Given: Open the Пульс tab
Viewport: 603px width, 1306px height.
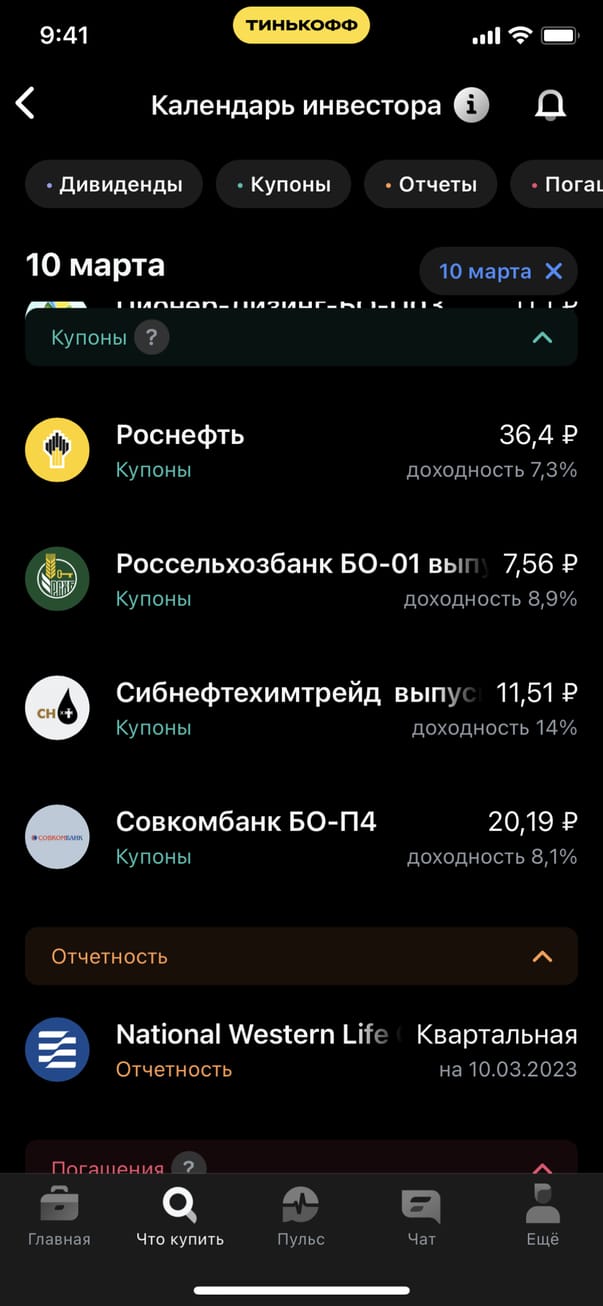Looking at the screenshot, I should pos(301,1217).
